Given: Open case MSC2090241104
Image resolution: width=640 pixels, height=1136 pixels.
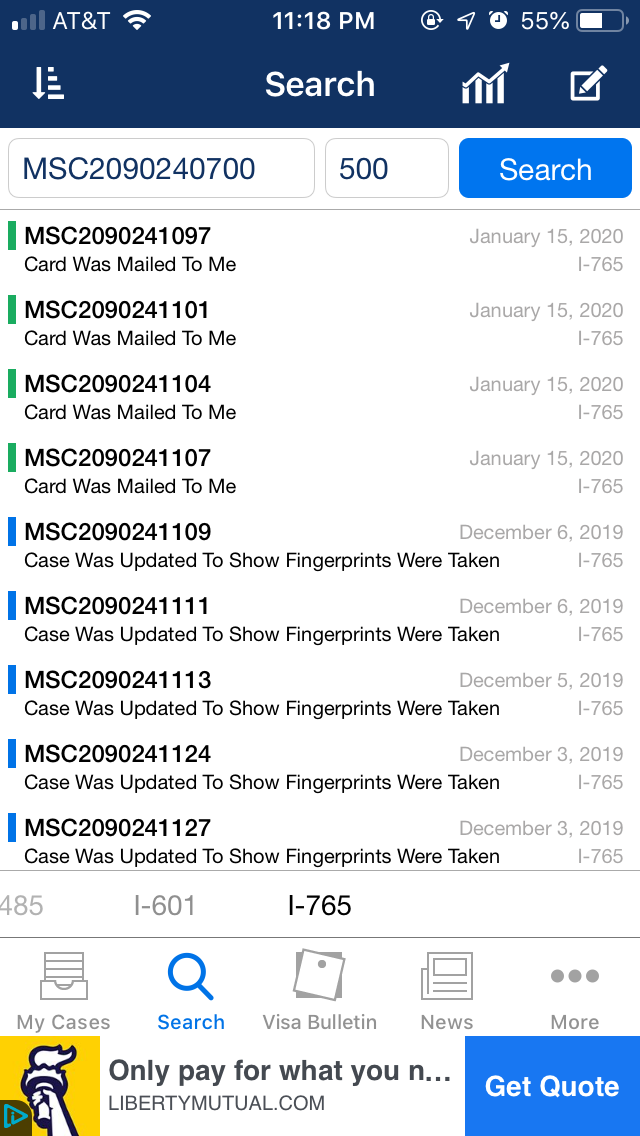Looking at the screenshot, I should click(320, 398).
